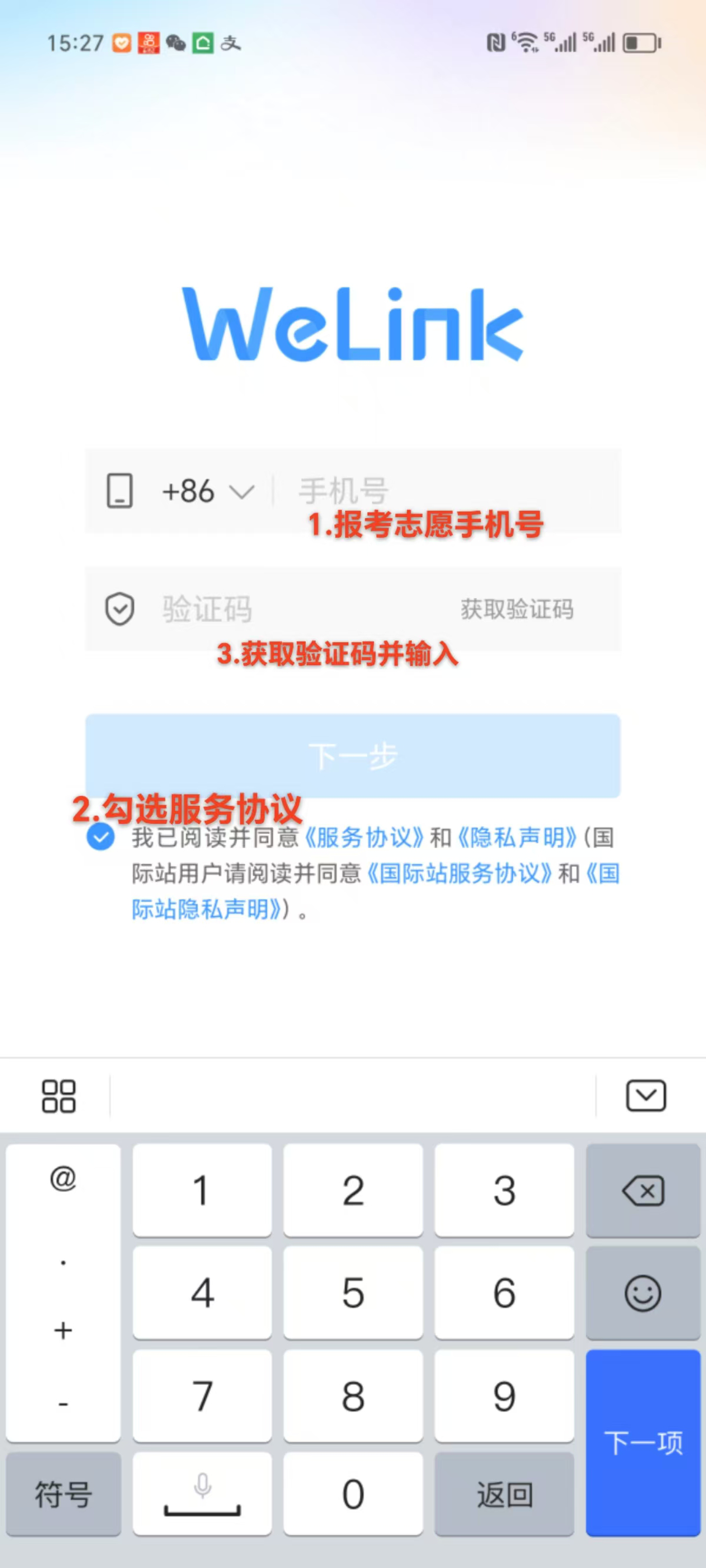Image resolution: width=706 pixels, height=1568 pixels.
Task: Tap the backspace key on the keyboard
Action: (642, 1191)
